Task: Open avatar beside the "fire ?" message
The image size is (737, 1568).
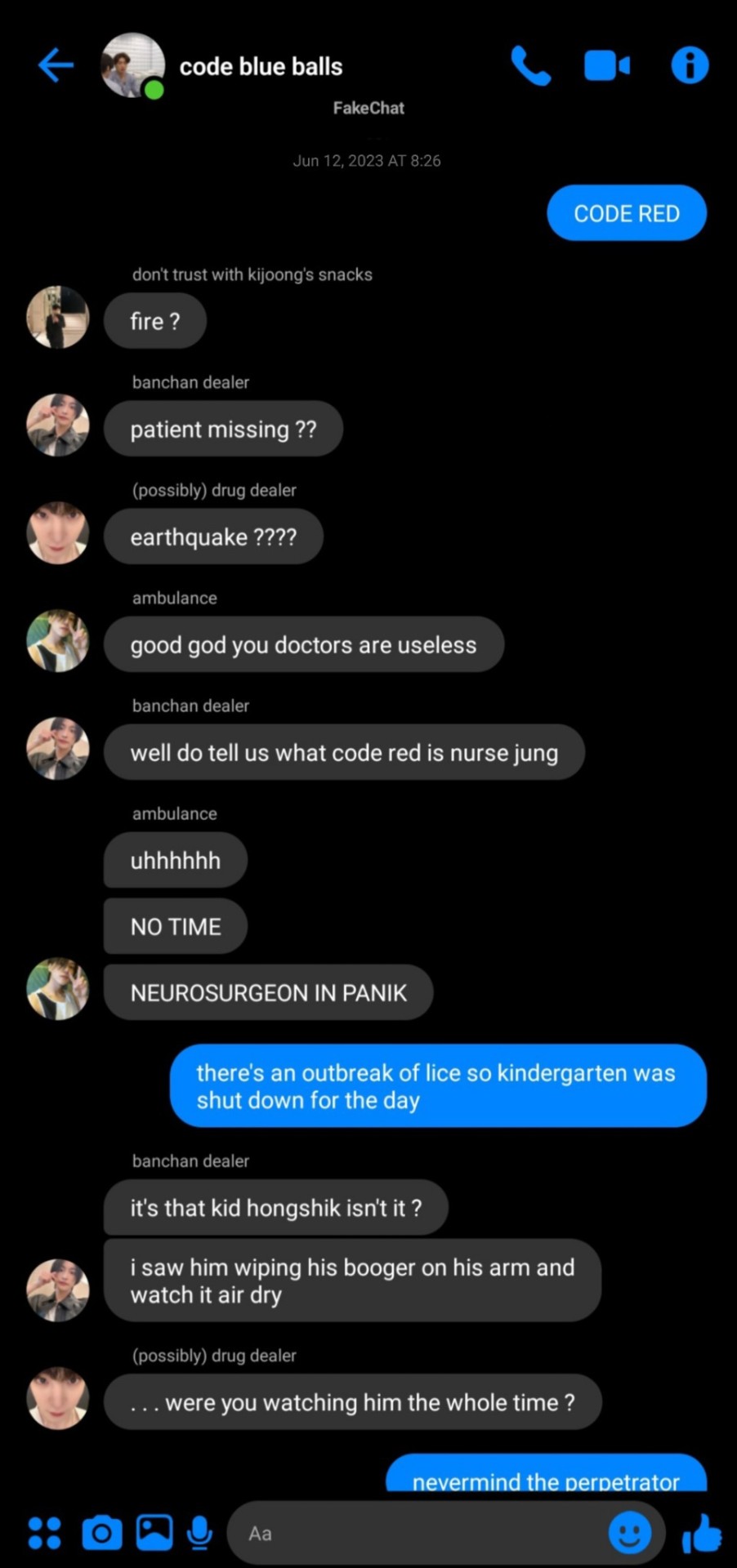Action: [x=57, y=317]
